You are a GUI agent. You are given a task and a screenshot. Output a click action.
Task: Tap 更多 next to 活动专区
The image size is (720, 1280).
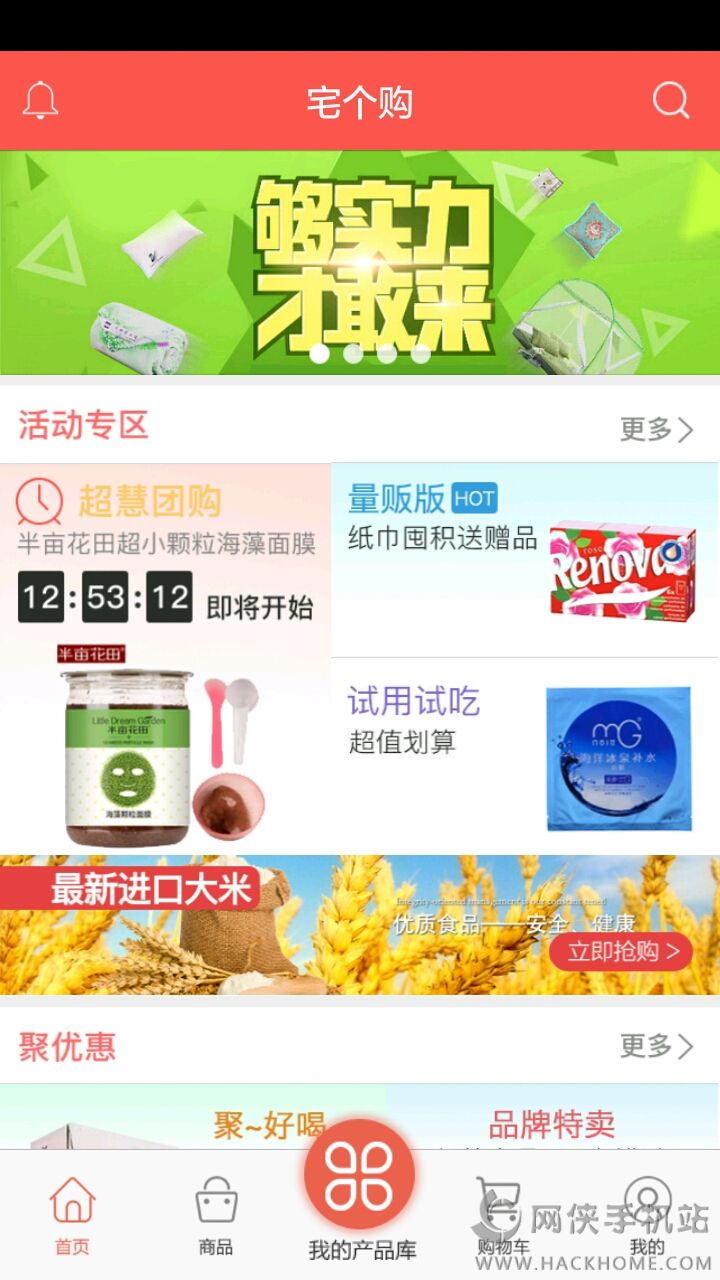point(656,429)
